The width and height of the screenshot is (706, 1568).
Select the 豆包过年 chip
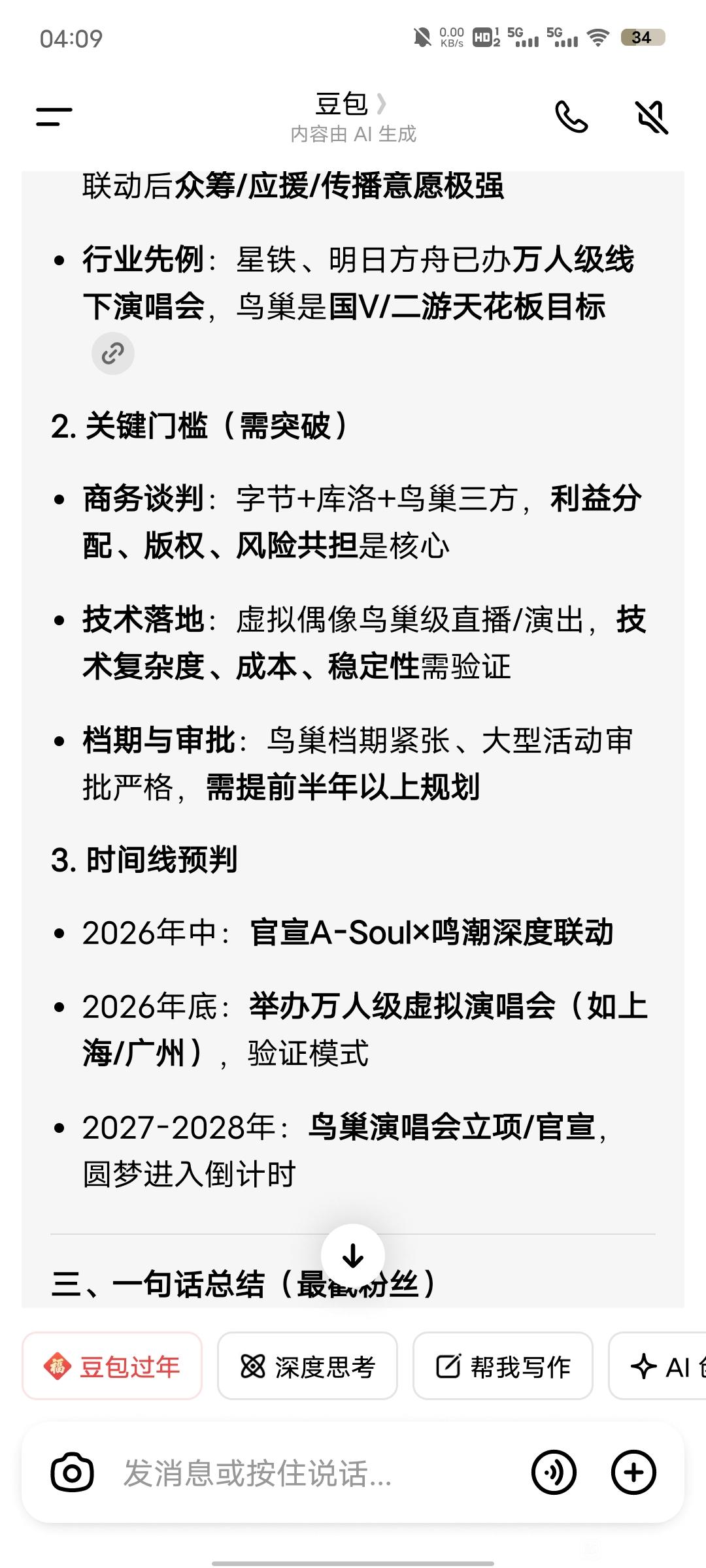tap(112, 1366)
